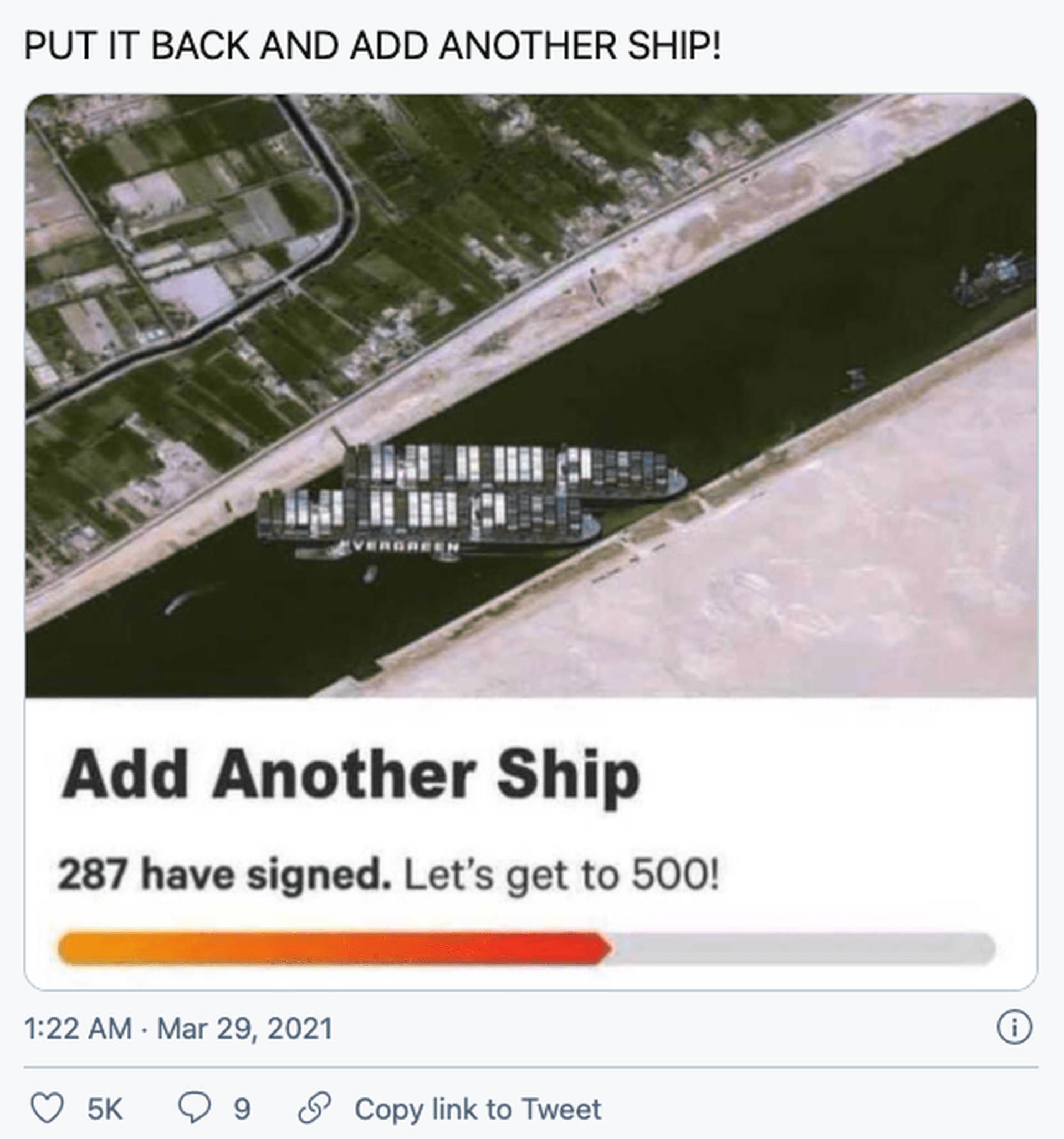Copy link to Tweet
This screenshot has width=1064, height=1139.
(477, 1109)
